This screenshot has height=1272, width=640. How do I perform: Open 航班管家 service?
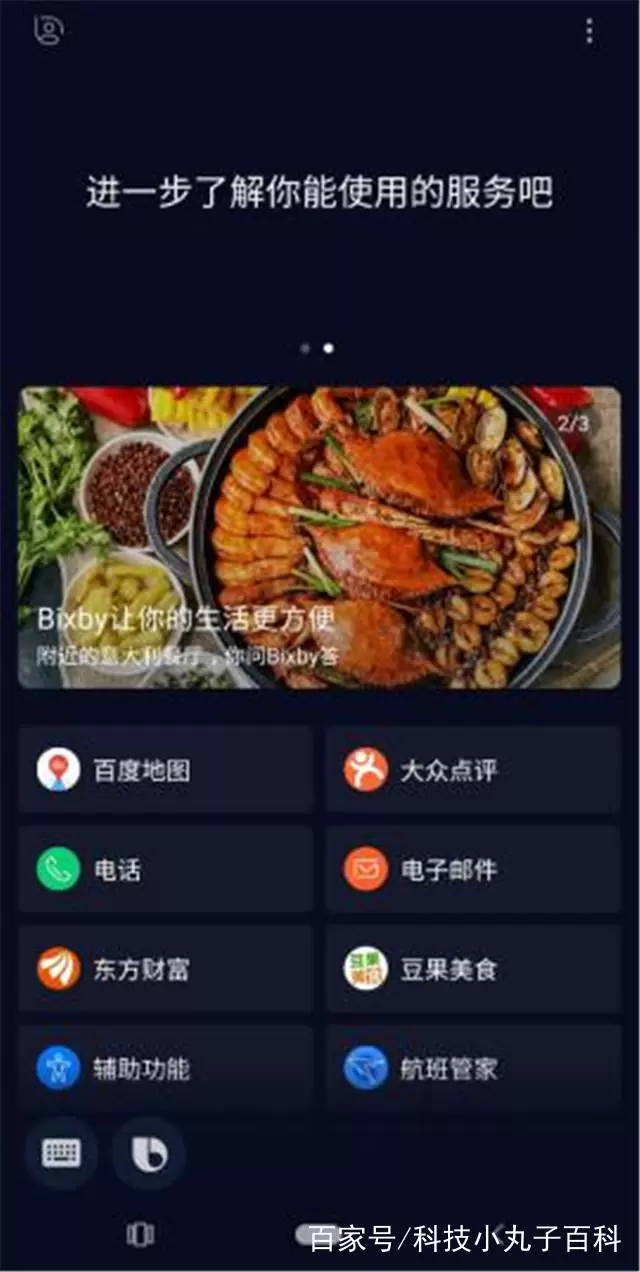coord(472,1068)
